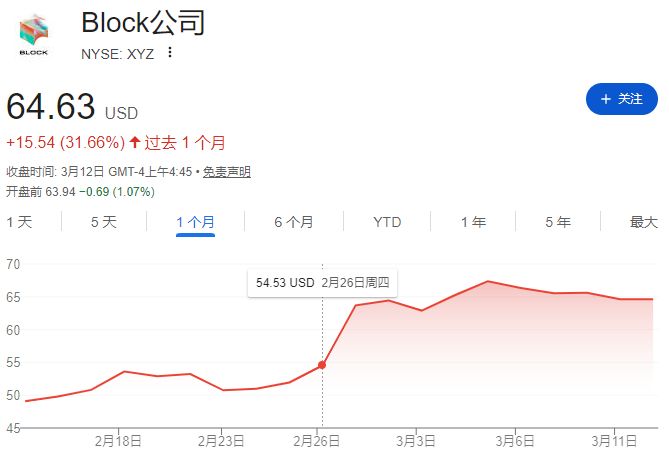The width and height of the screenshot is (669, 464).
Task: Follow Block stock with the 关注 button
Action: 621,99
